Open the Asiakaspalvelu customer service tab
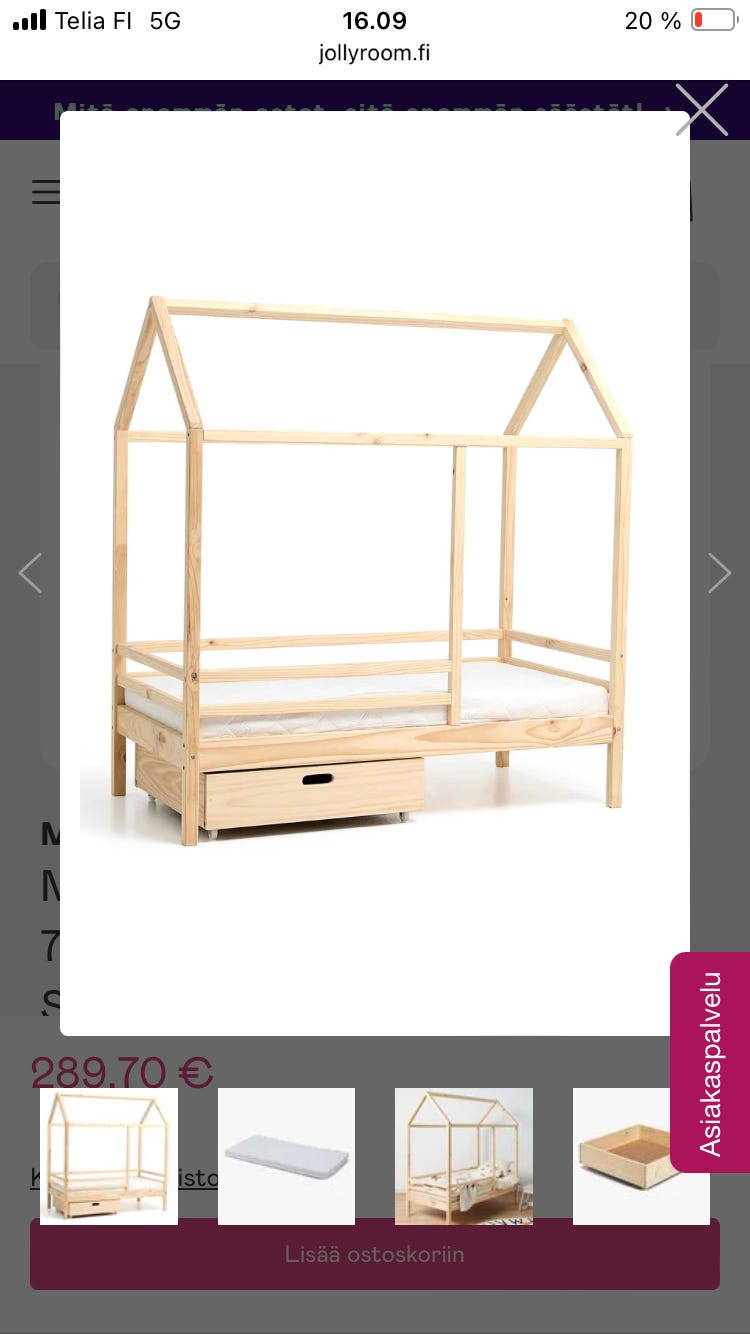The height and width of the screenshot is (1334, 750). pos(710,1062)
